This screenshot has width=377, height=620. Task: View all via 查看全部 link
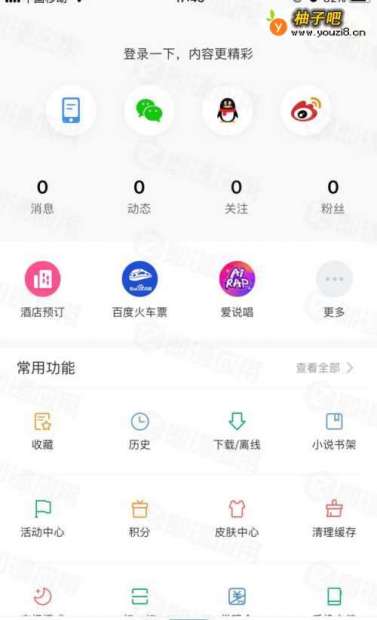pyautogui.click(x=324, y=368)
